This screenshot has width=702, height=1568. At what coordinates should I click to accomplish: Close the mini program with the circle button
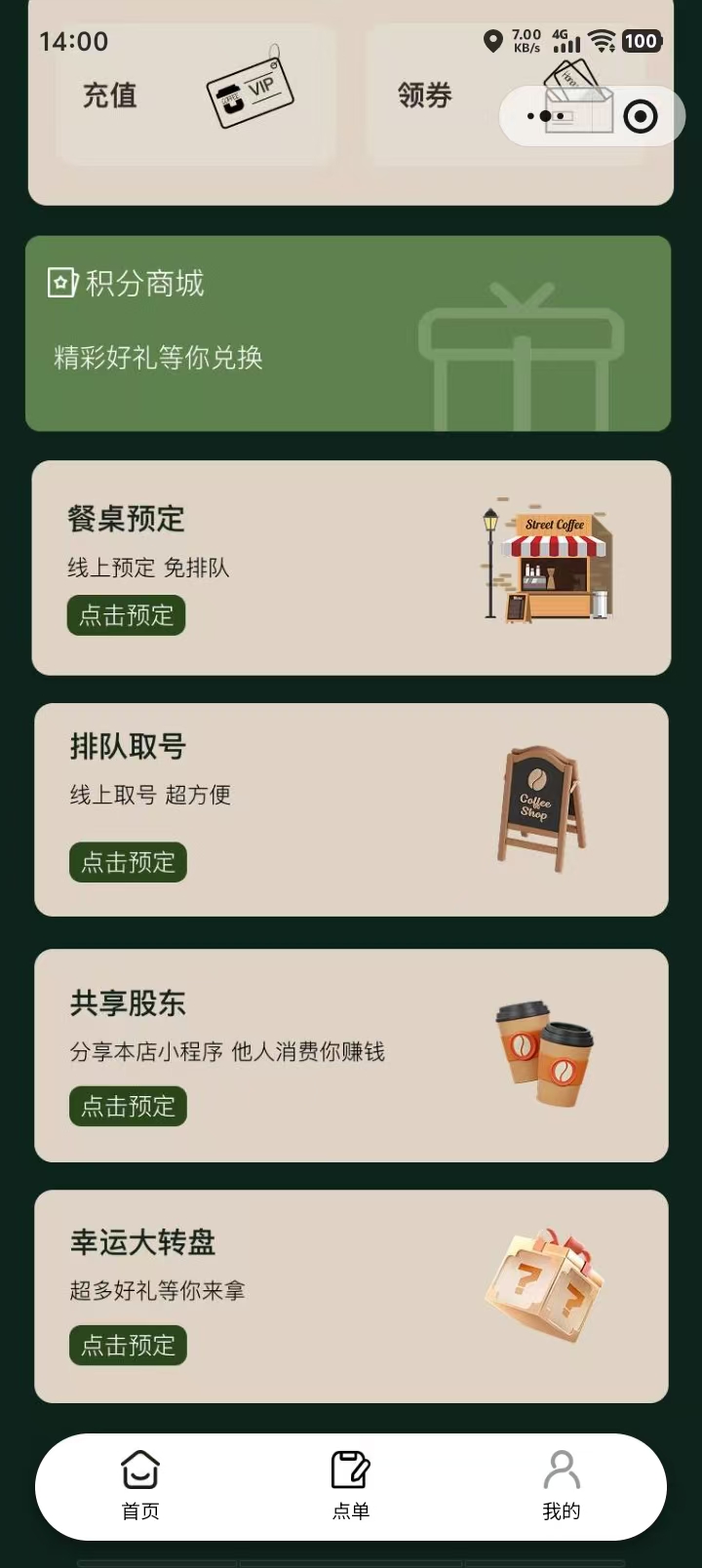(640, 117)
